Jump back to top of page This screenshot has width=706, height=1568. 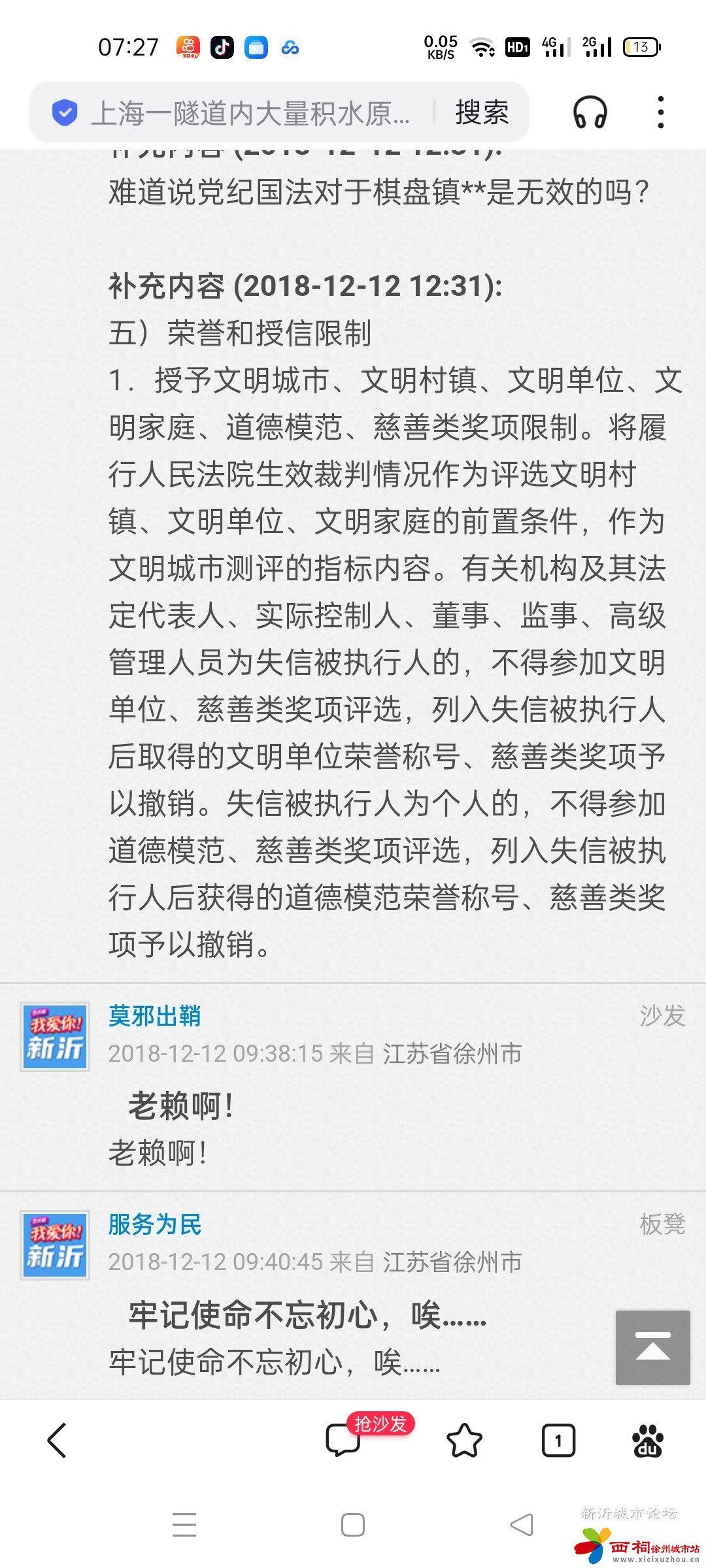click(x=652, y=1347)
